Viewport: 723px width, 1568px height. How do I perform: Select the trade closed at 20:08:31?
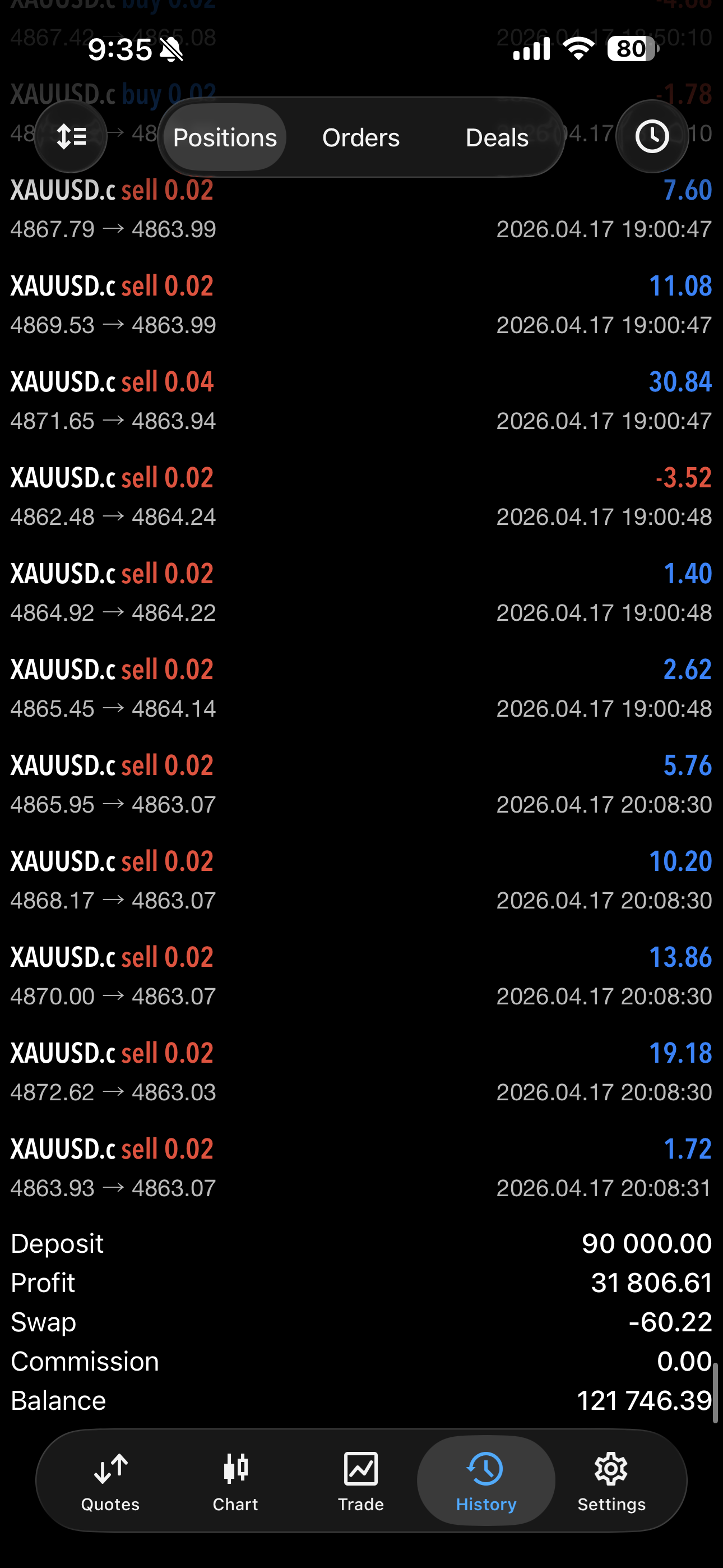[361, 1166]
